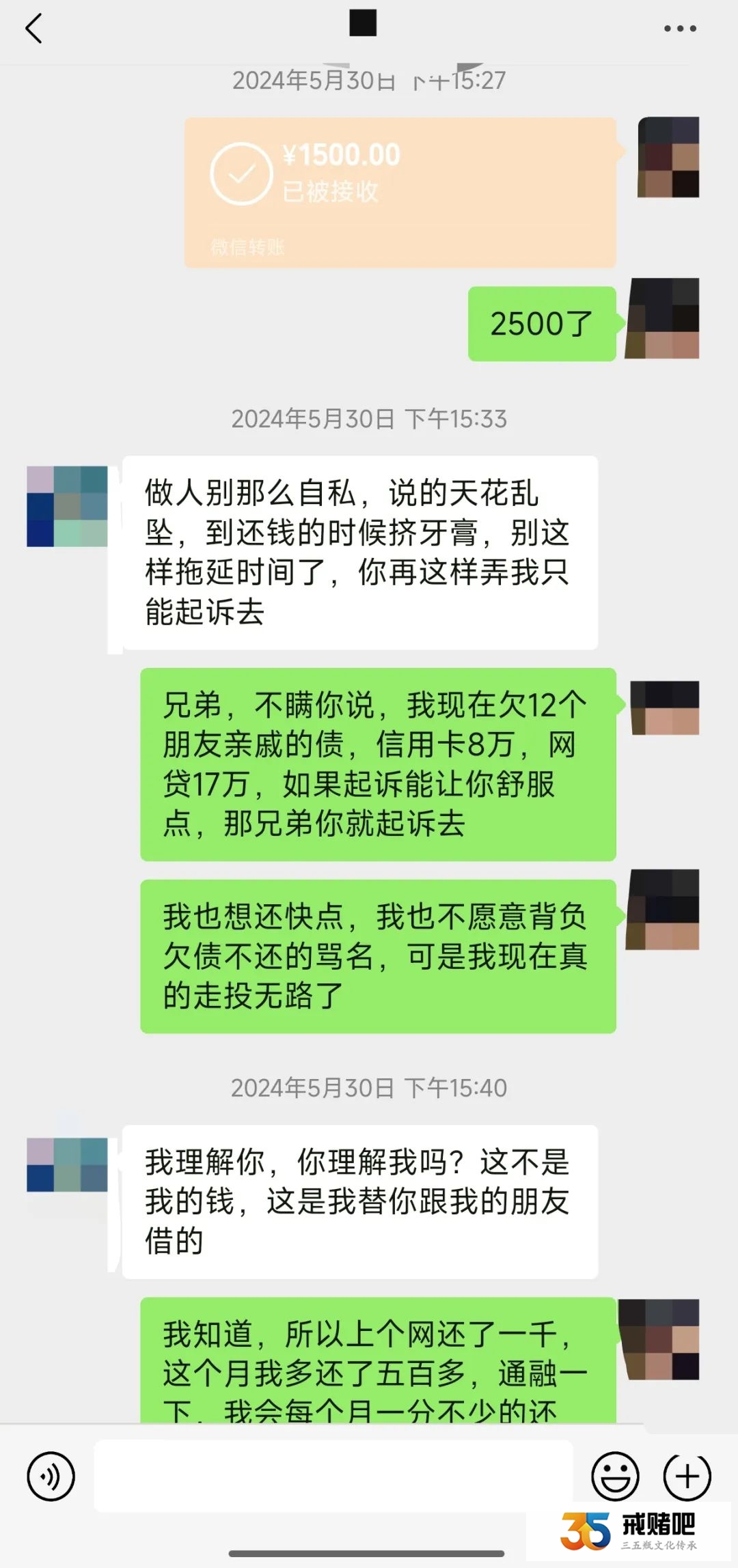
Task: Open the ¥1500.00 WeChat transfer card
Action: click(400, 192)
